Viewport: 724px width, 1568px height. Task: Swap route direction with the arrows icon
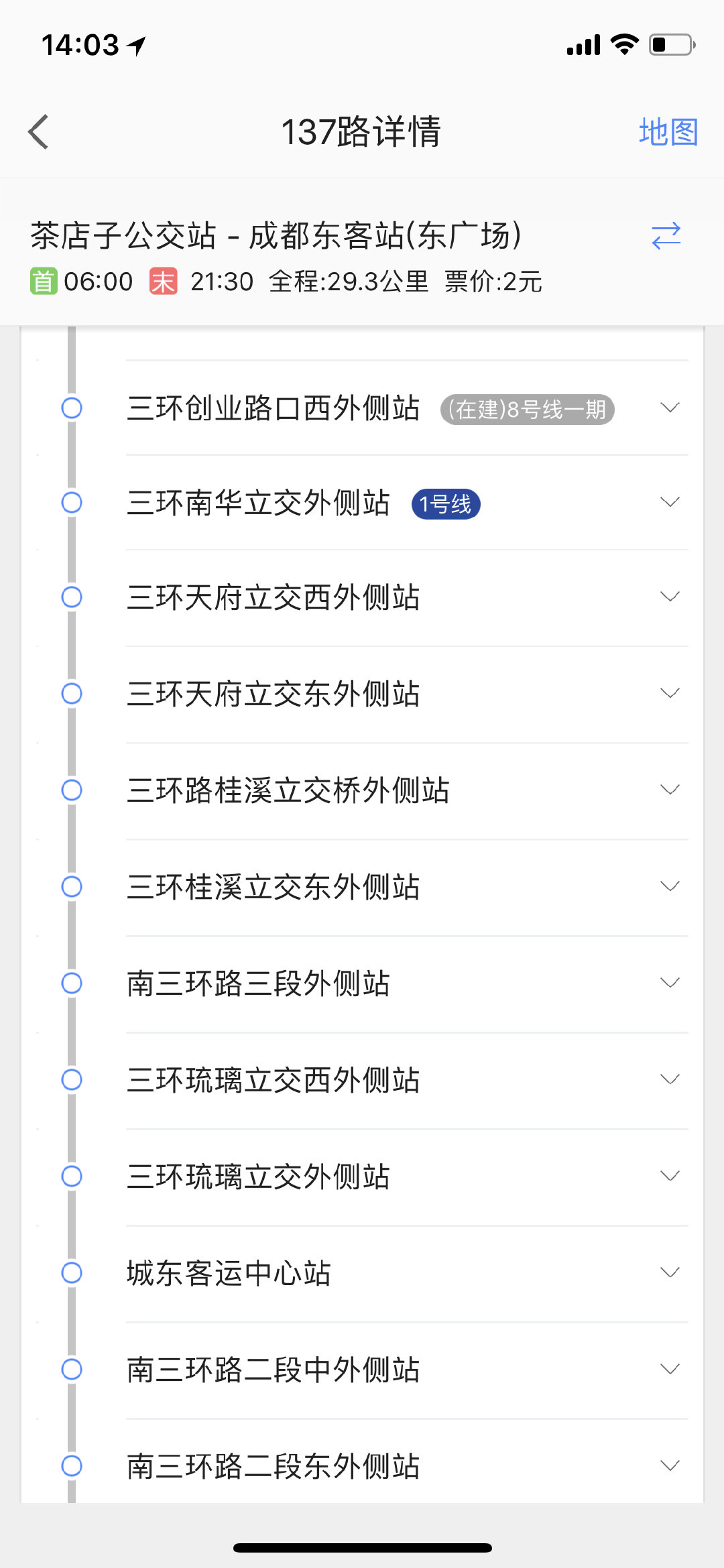pos(666,236)
